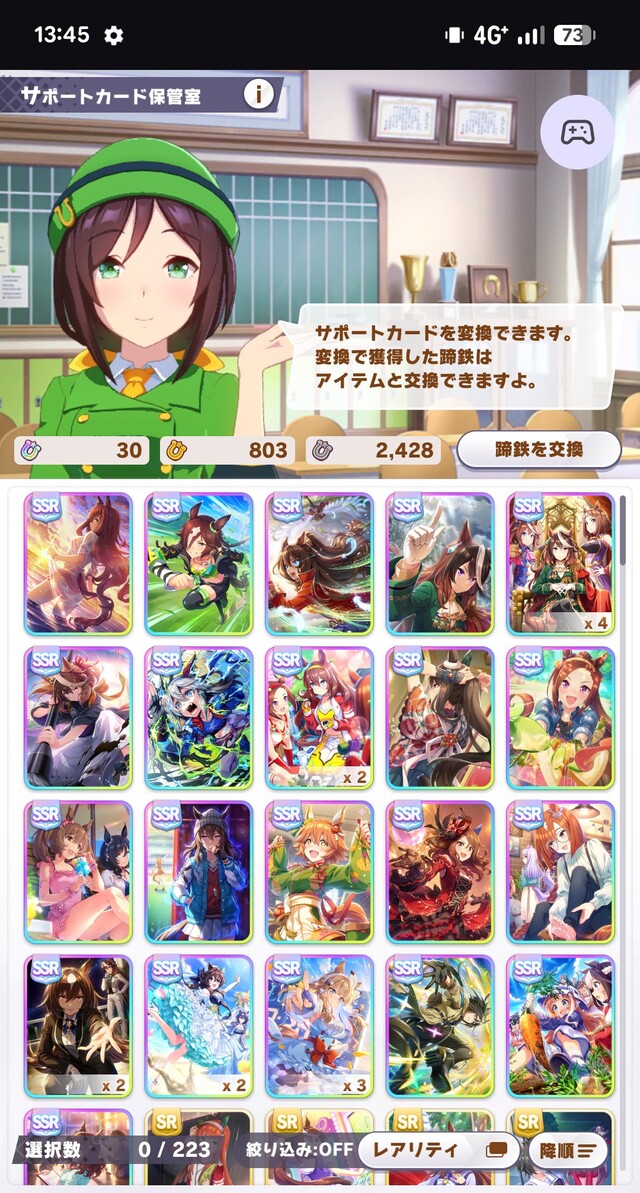Select the SSR card marked x 4

click(x=560, y=564)
